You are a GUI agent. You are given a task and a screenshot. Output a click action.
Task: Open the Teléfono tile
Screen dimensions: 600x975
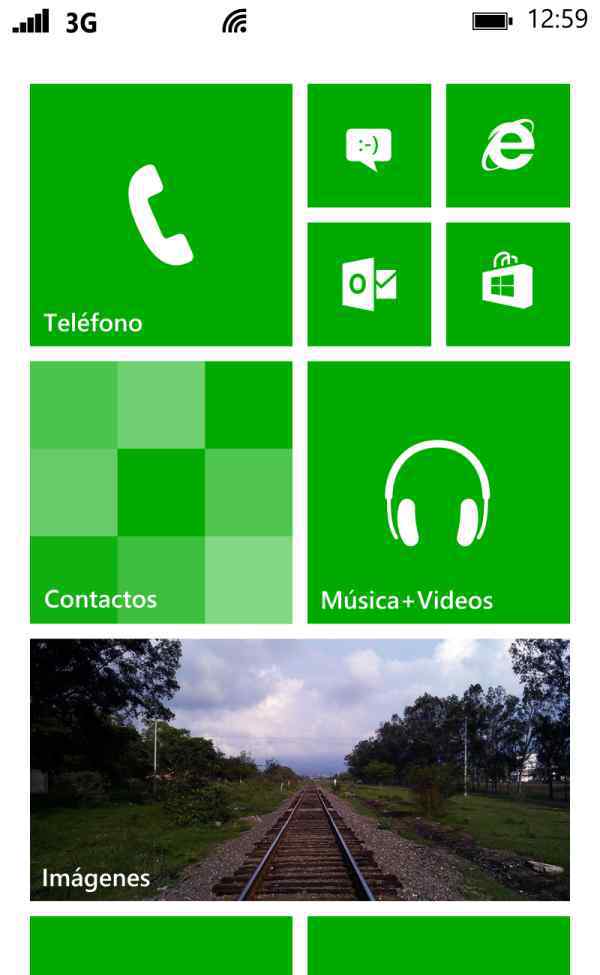tap(161, 215)
